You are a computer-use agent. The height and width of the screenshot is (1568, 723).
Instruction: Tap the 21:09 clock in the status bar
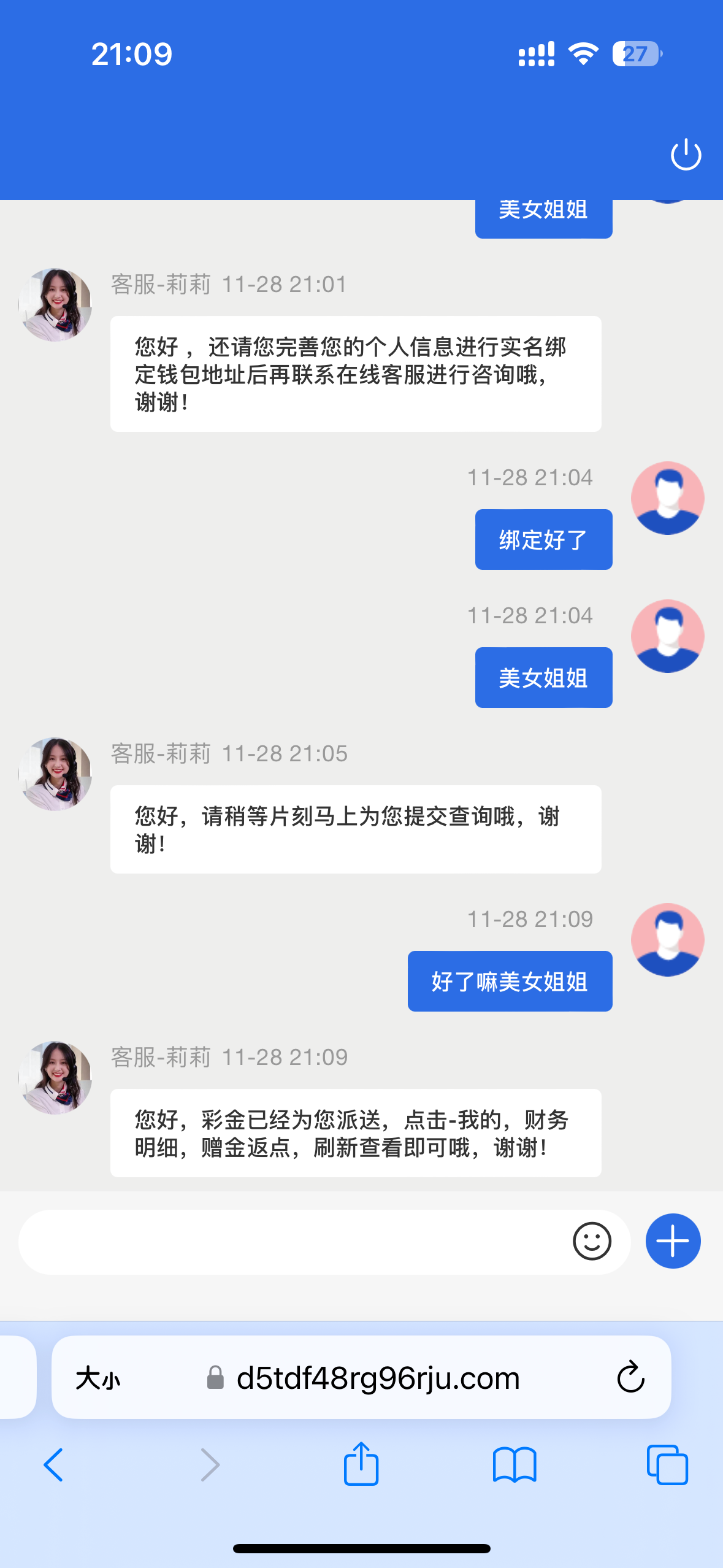131,54
